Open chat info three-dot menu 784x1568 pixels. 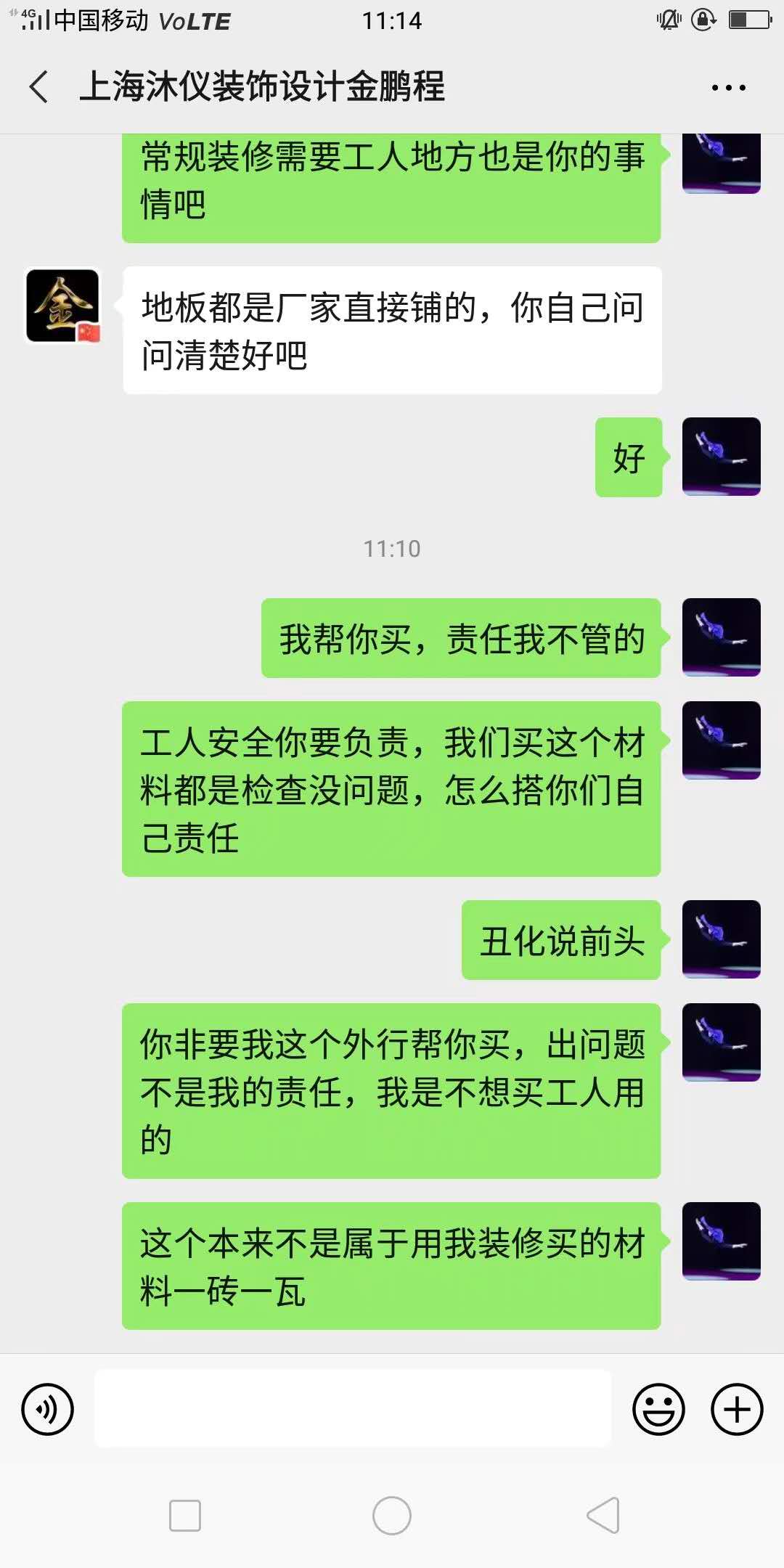pyautogui.click(x=728, y=88)
